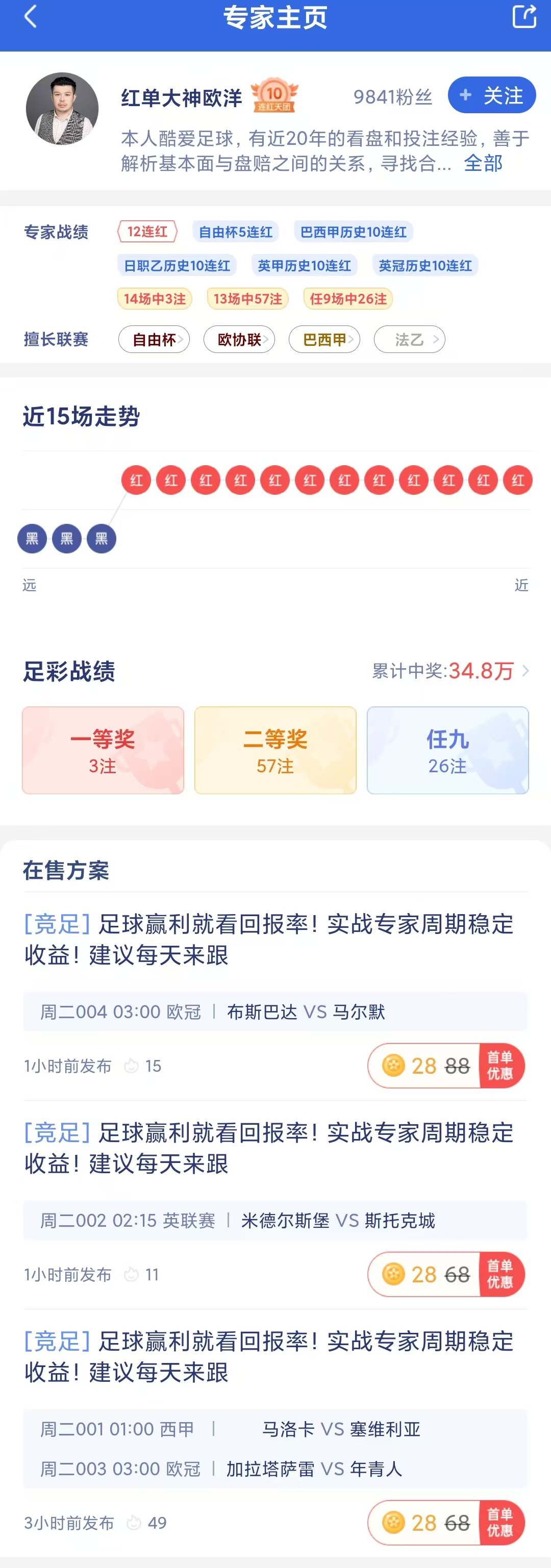The height and width of the screenshot is (1568, 551).
Task: Buy the 马洛卡 plan for 28 coins
Action: click(x=446, y=1523)
